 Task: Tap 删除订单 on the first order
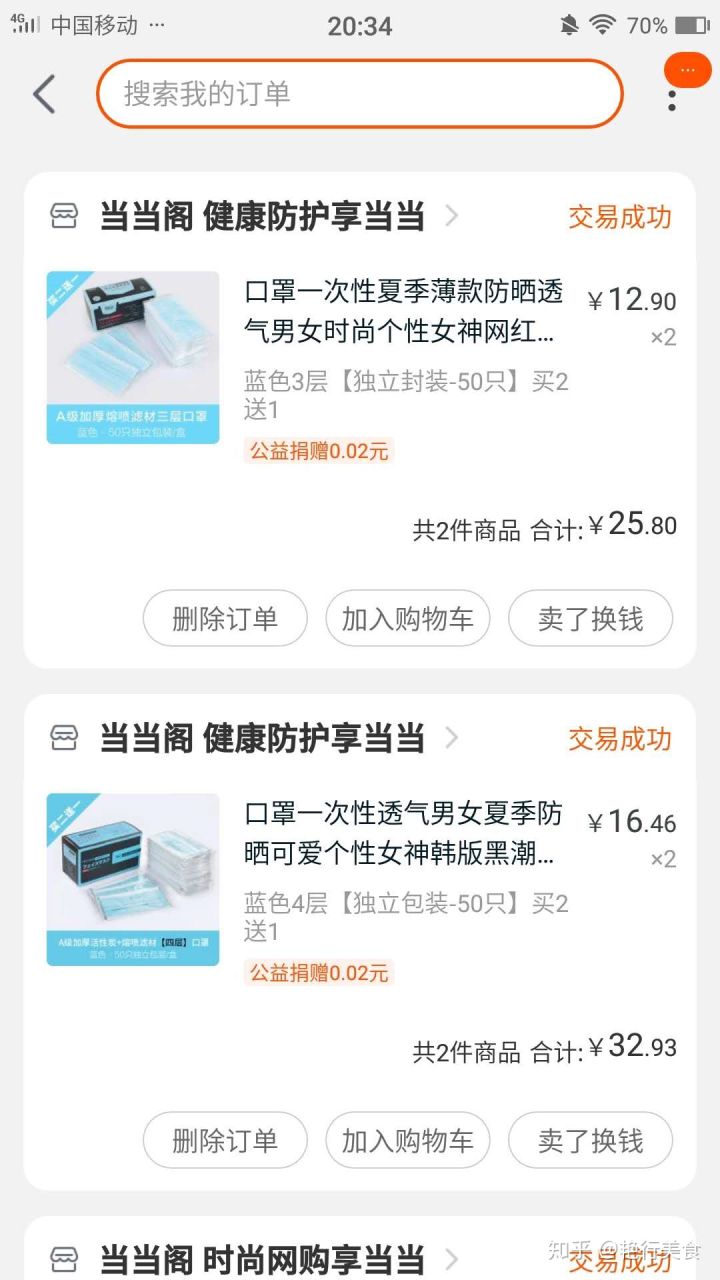pyautogui.click(x=224, y=618)
